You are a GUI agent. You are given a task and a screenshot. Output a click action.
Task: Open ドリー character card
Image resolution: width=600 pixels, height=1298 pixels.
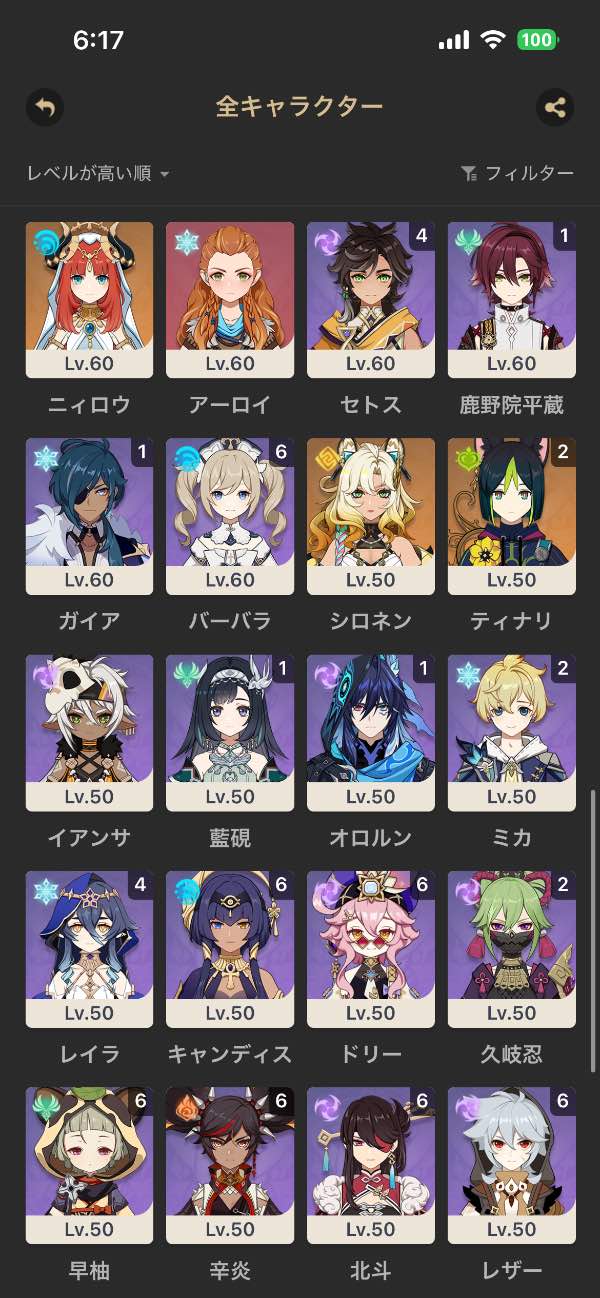pyautogui.click(x=371, y=949)
